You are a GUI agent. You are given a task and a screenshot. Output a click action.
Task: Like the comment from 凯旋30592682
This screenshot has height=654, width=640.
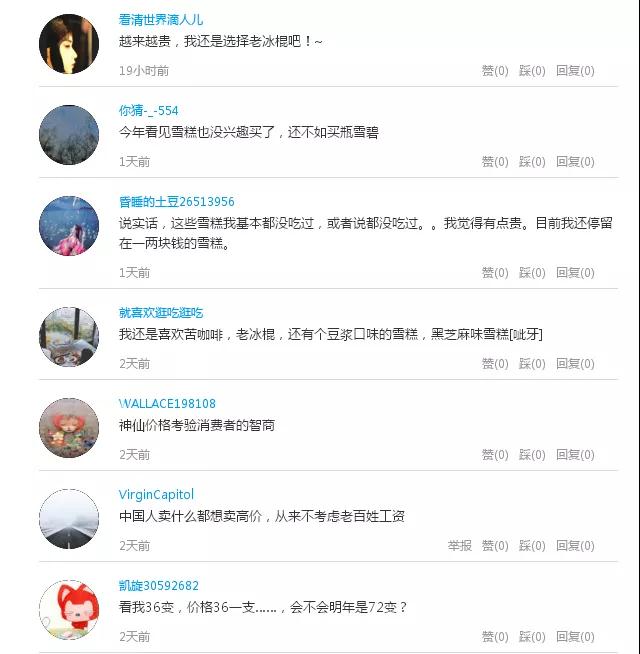pos(495,637)
